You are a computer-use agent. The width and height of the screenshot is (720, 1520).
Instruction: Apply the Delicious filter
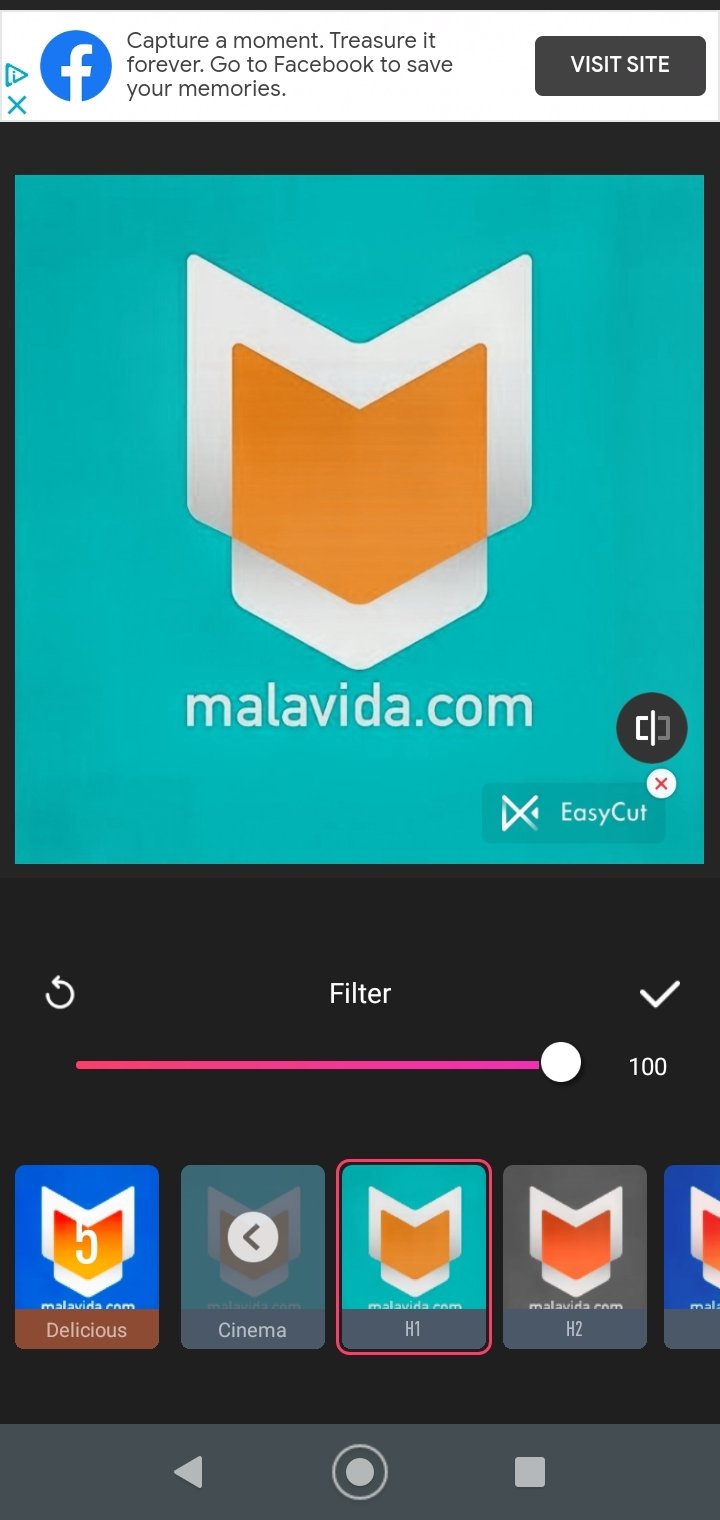click(x=87, y=1256)
